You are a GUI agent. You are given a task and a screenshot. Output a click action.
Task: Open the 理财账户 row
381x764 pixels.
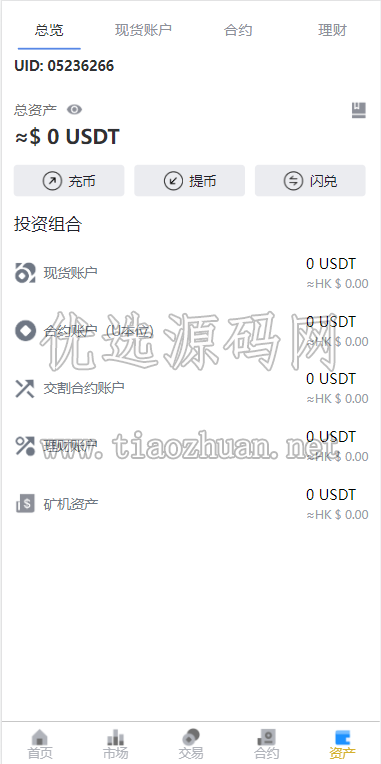coord(190,446)
